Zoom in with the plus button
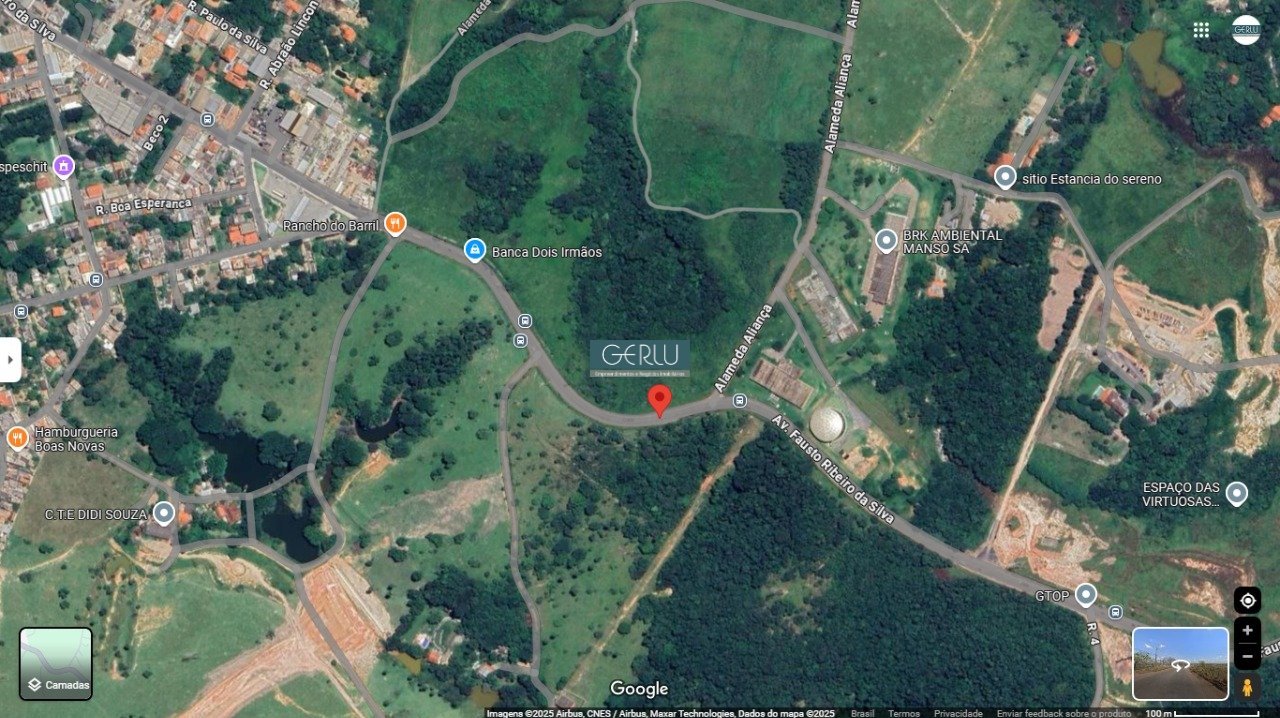1280x718 pixels. coord(1247,631)
